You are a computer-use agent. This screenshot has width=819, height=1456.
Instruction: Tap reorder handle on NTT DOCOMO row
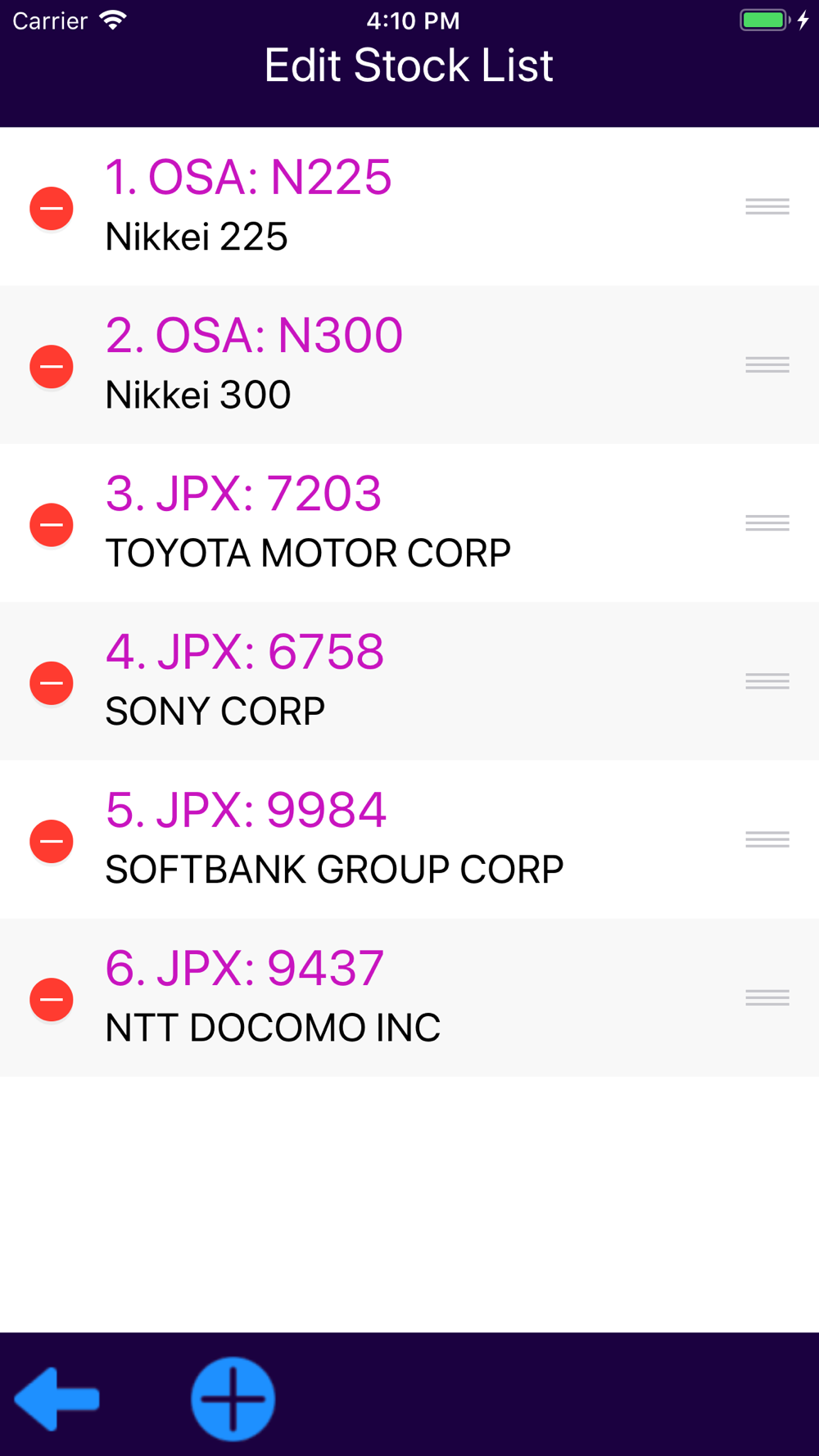767,997
